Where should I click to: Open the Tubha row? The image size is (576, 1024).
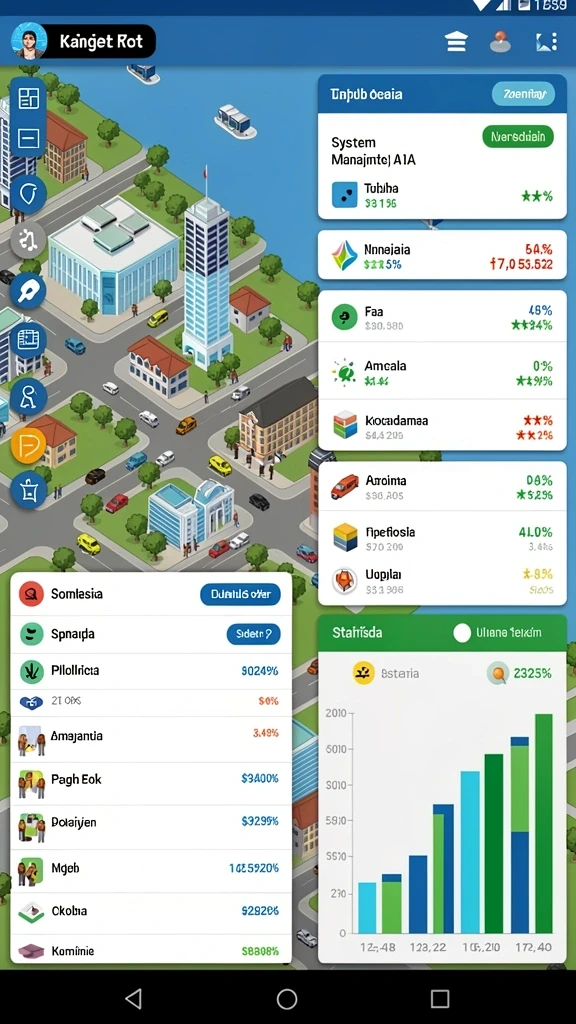click(x=442, y=195)
